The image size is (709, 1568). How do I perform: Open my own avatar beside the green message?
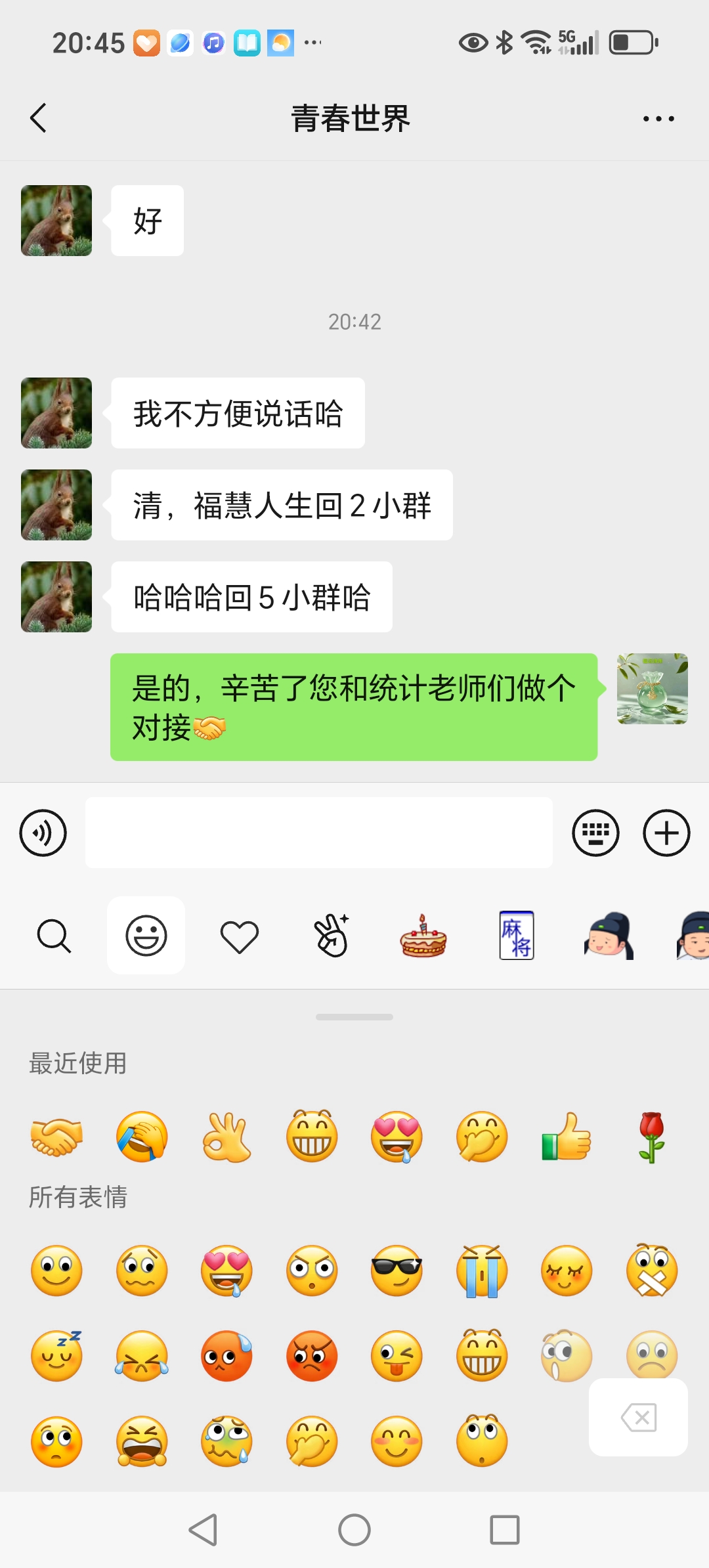click(652, 689)
